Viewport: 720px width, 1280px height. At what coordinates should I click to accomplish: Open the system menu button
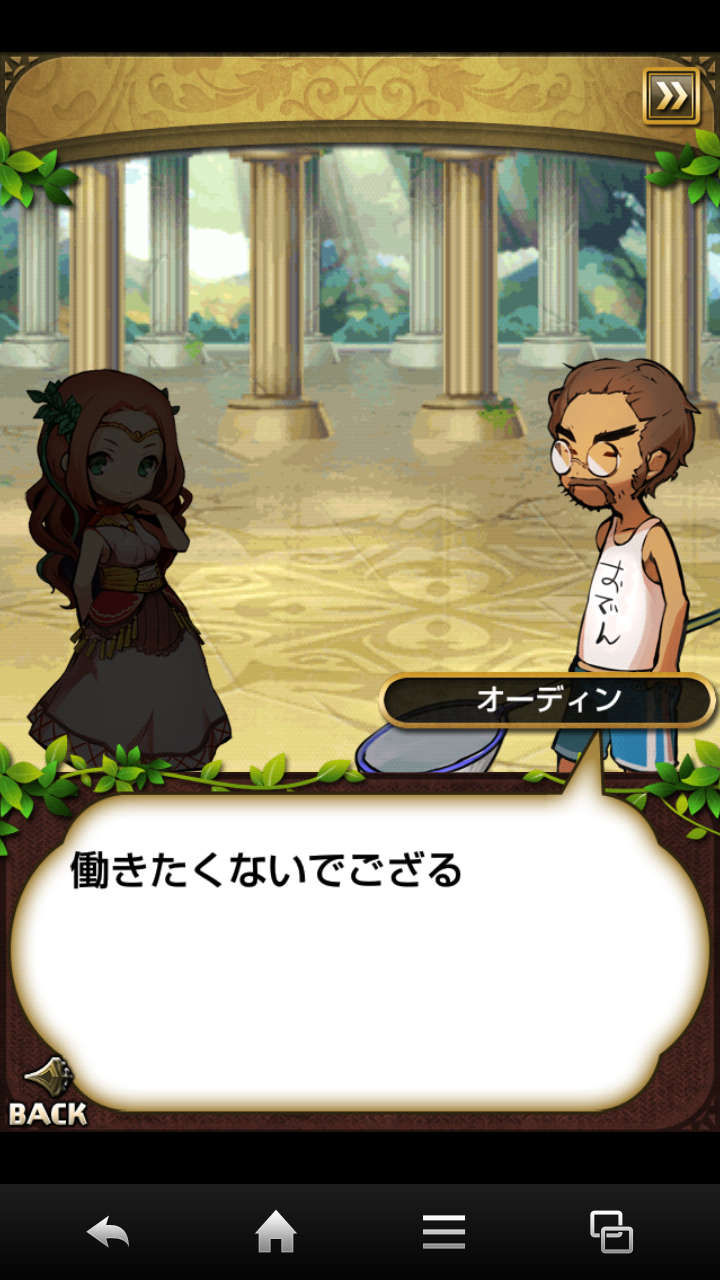443,1232
